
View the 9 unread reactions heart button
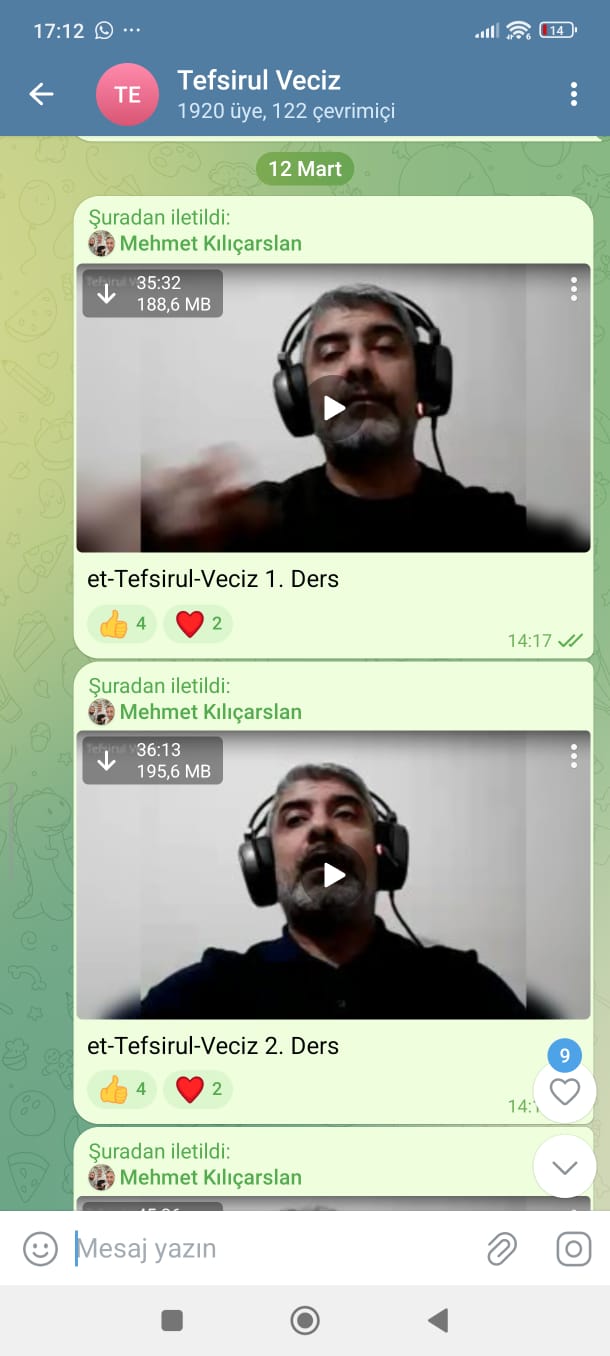pyautogui.click(x=565, y=1090)
